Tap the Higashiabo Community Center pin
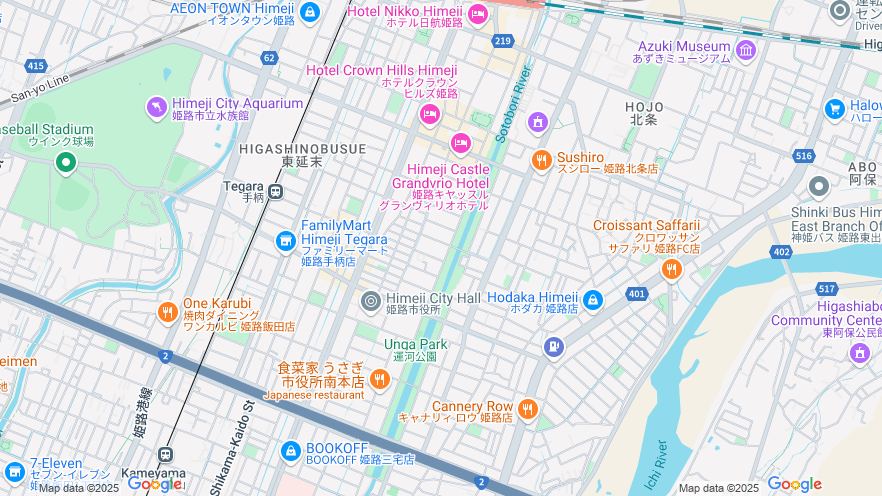The width and height of the screenshot is (882, 496). point(859,352)
